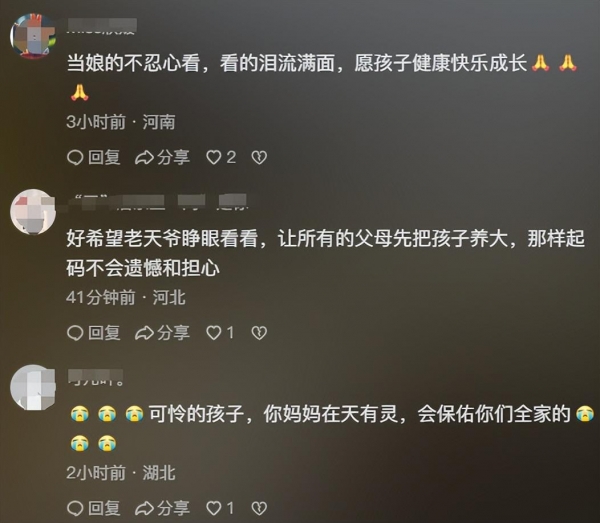Open avatar of the 河南 commenter
The height and width of the screenshot is (523, 600).
(x=32, y=38)
